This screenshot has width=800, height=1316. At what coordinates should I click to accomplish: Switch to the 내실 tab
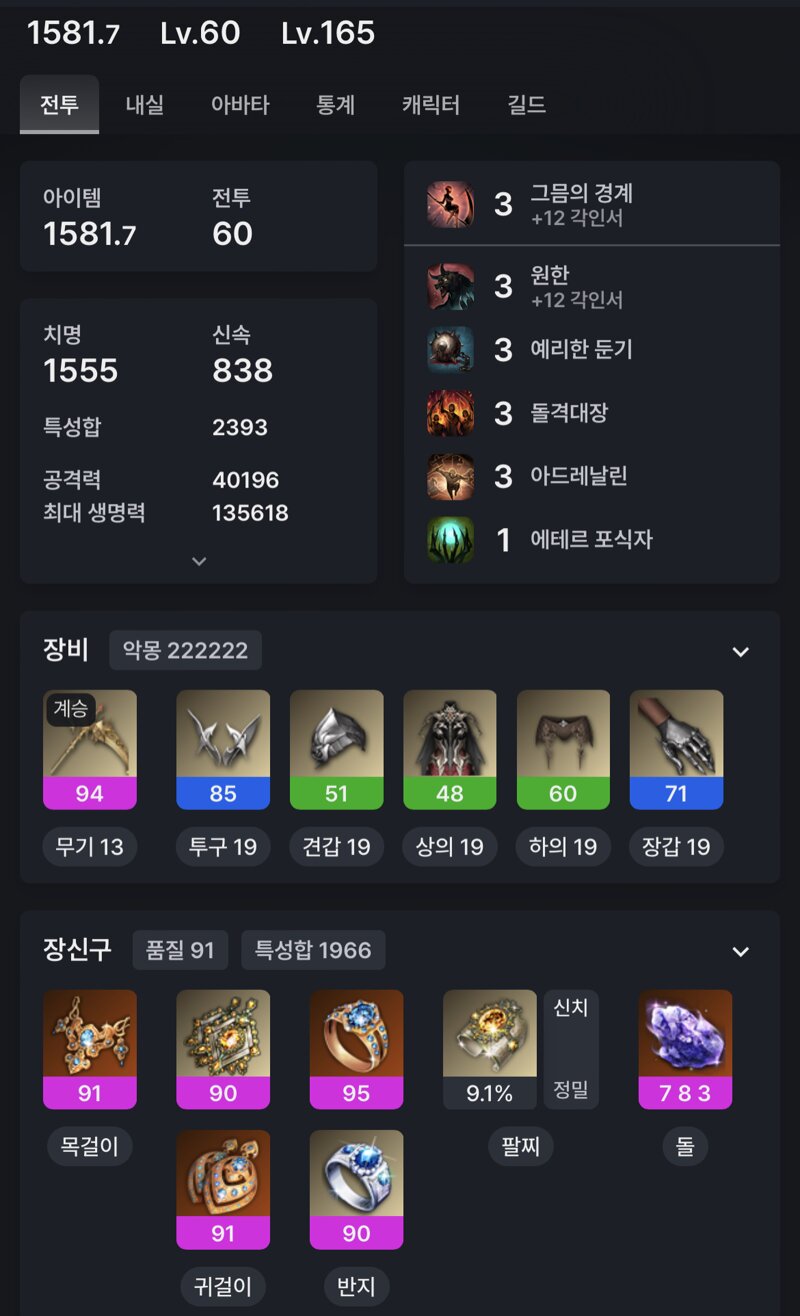[x=144, y=105]
